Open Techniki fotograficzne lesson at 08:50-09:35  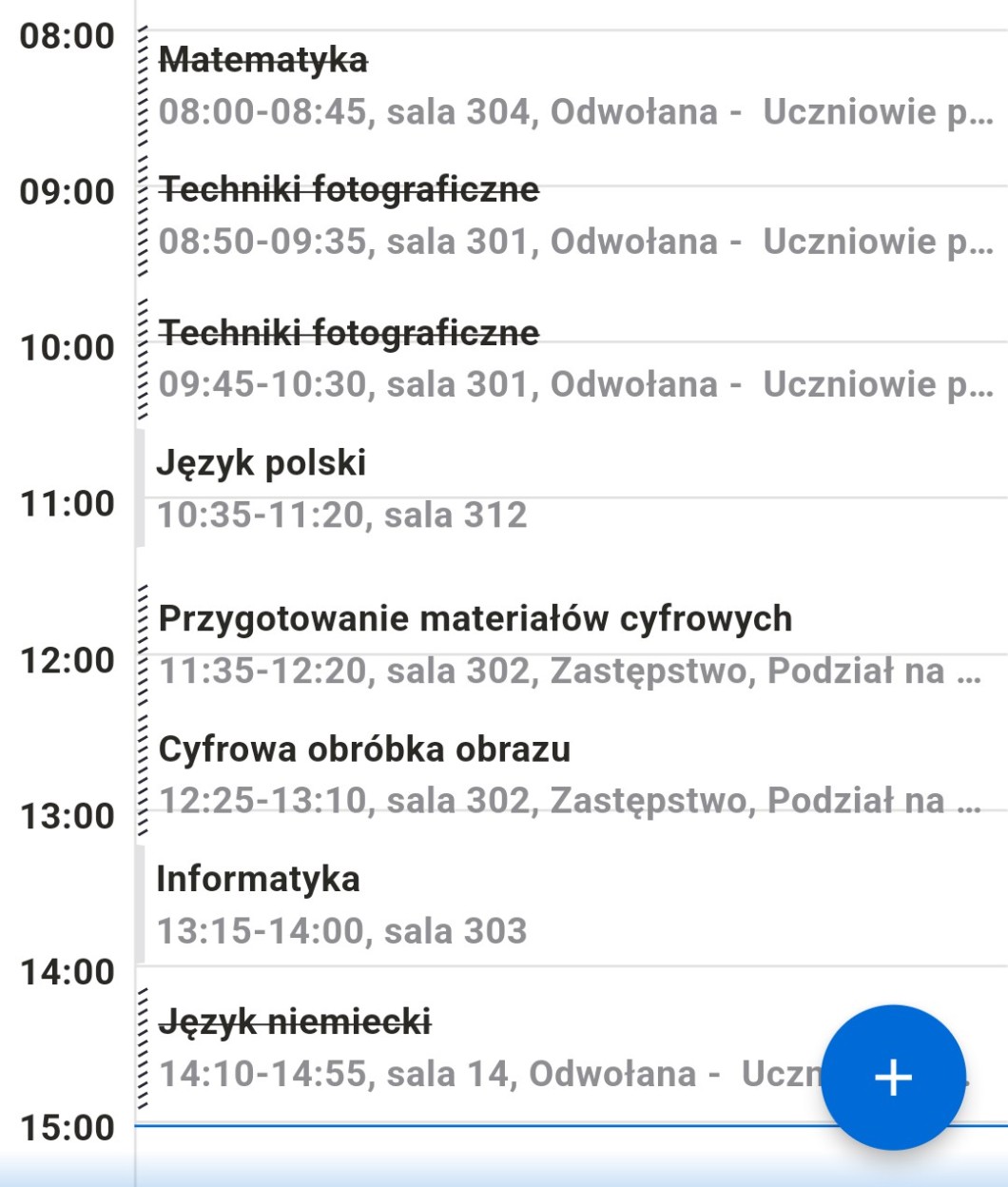click(571, 216)
